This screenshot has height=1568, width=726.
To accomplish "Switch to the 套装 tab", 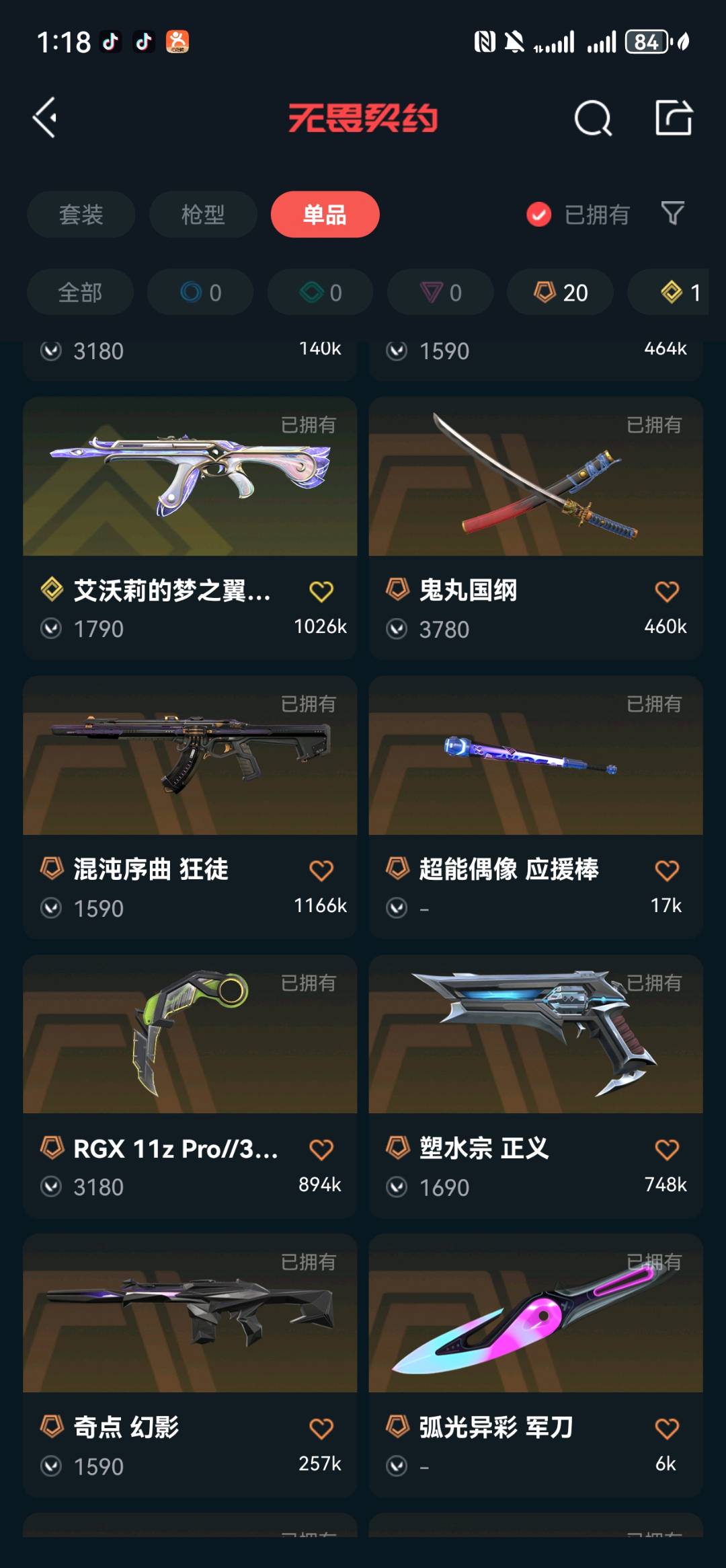I will tap(81, 215).
